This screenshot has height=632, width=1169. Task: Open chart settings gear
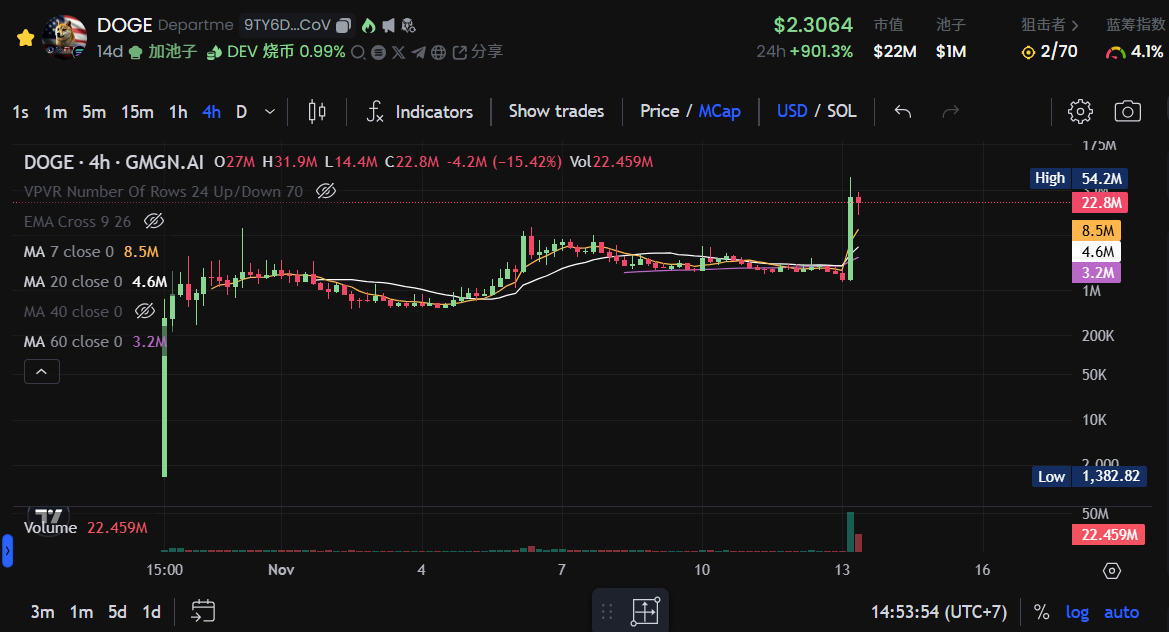click(1080, 112)
